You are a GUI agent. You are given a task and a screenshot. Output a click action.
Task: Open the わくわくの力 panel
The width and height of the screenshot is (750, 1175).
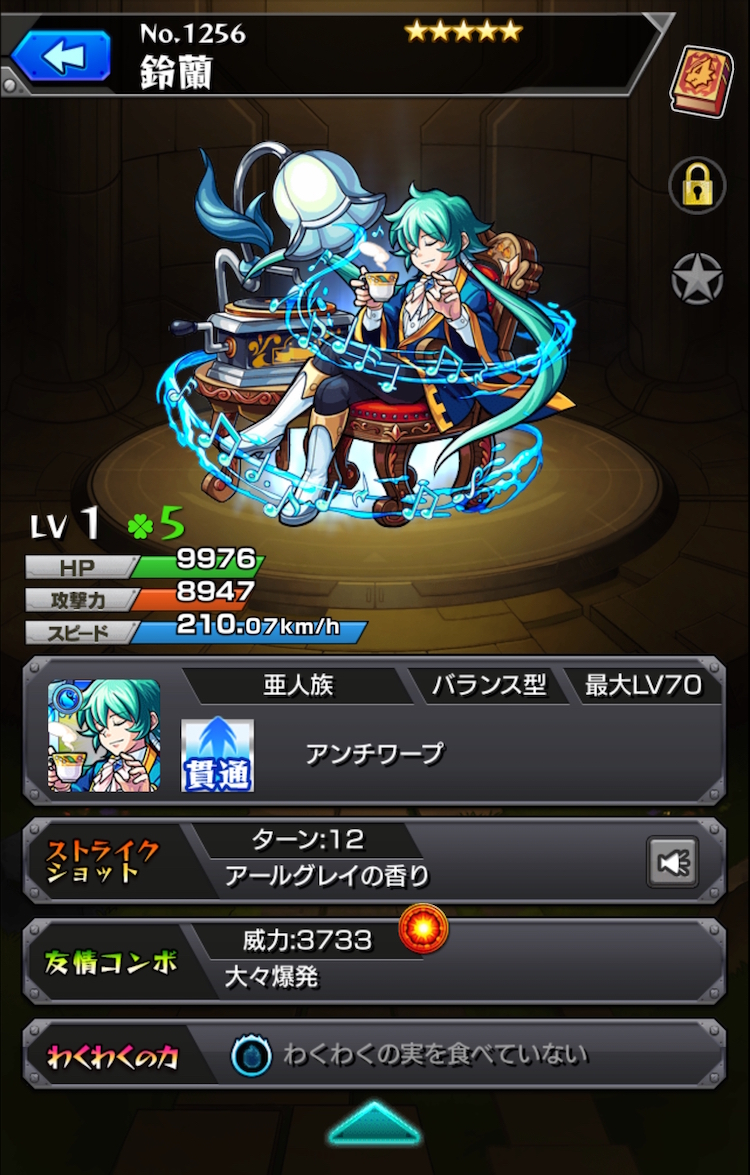[x=375, y=1054]
